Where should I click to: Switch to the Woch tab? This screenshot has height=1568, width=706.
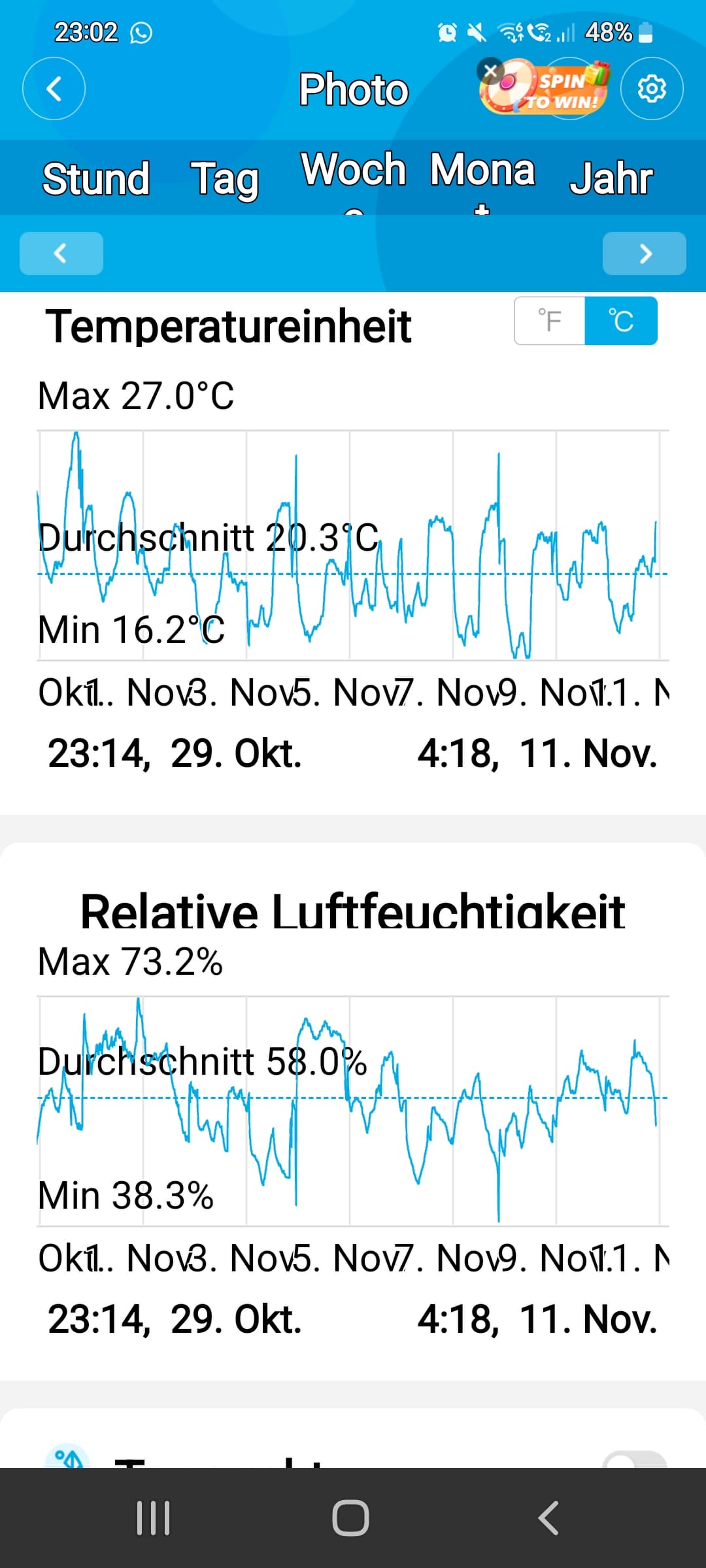tap(353, 171)
